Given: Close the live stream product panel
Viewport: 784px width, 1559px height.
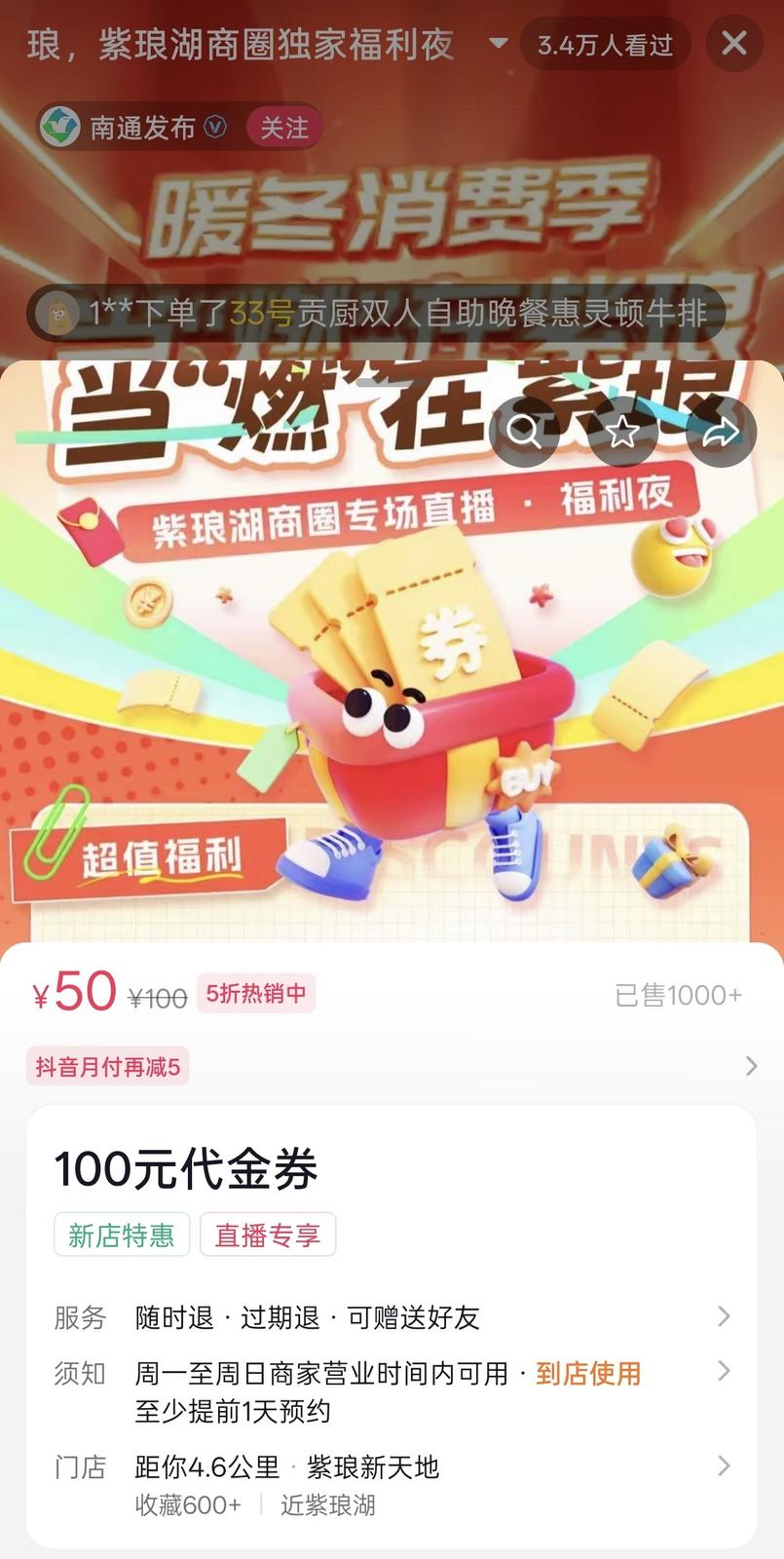Looking at the screenshot, I should pyautogui.click(x=734, y=44).
